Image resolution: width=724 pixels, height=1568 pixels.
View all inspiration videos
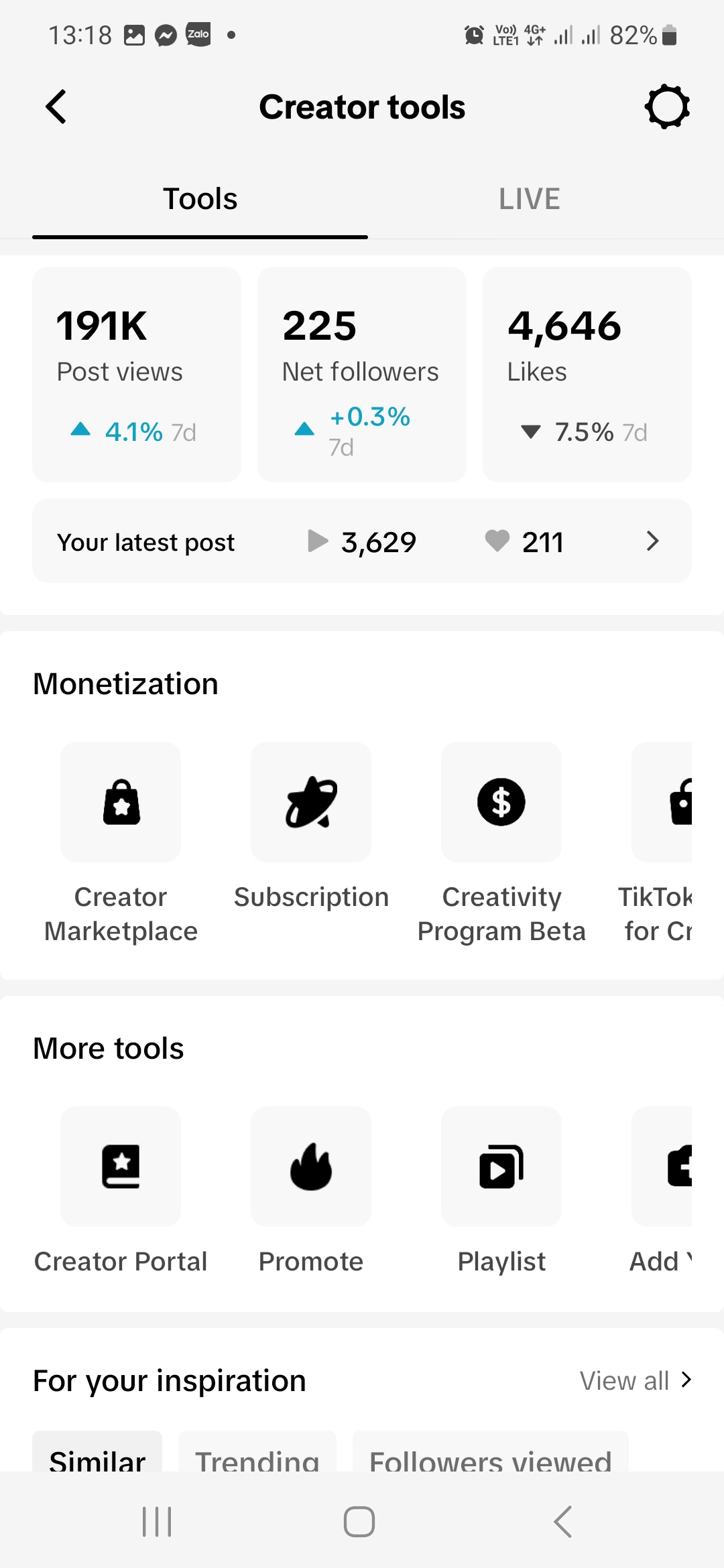636,1380
